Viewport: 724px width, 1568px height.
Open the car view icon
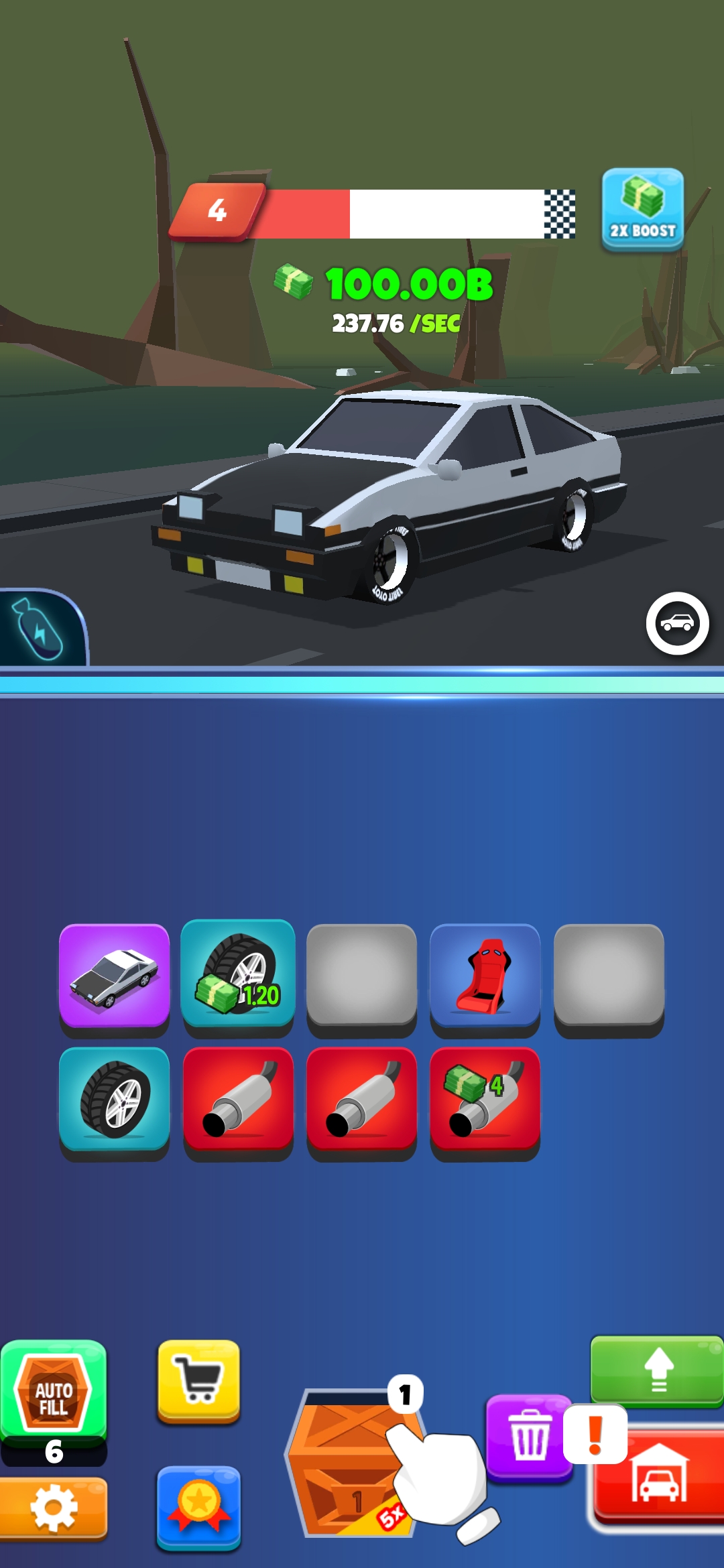point(677,623)
